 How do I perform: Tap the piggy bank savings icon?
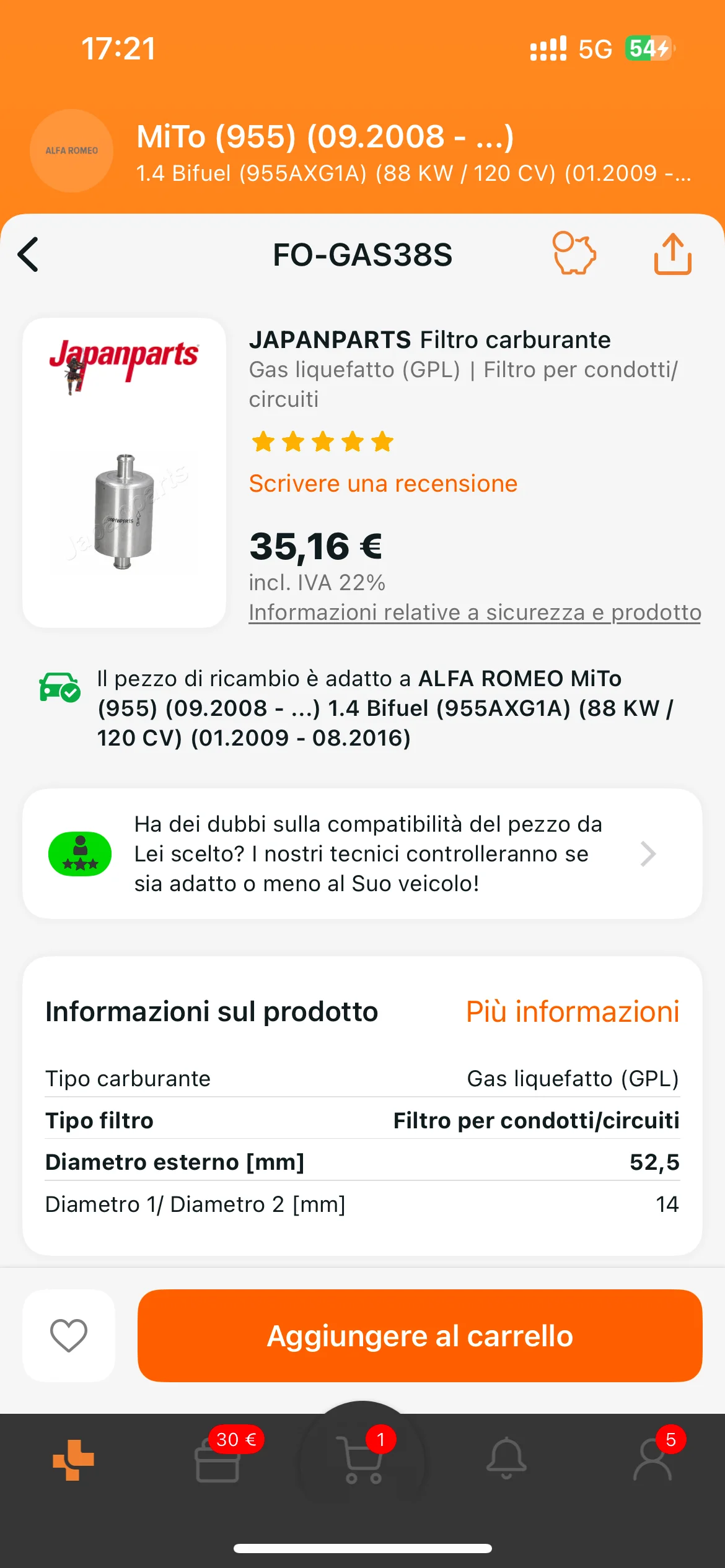click(x=574, y=253)
